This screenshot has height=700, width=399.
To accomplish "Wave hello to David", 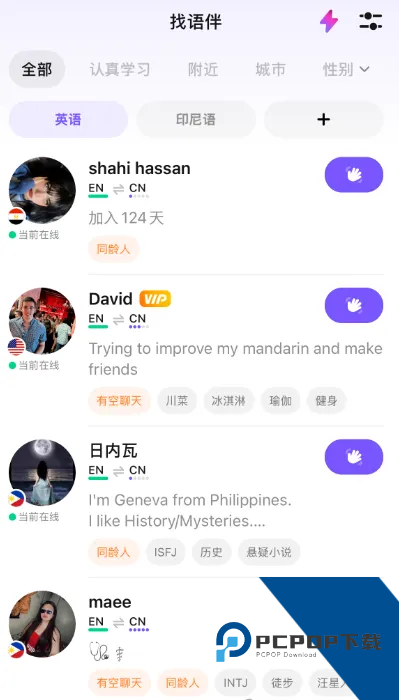I will pos(354,305).
